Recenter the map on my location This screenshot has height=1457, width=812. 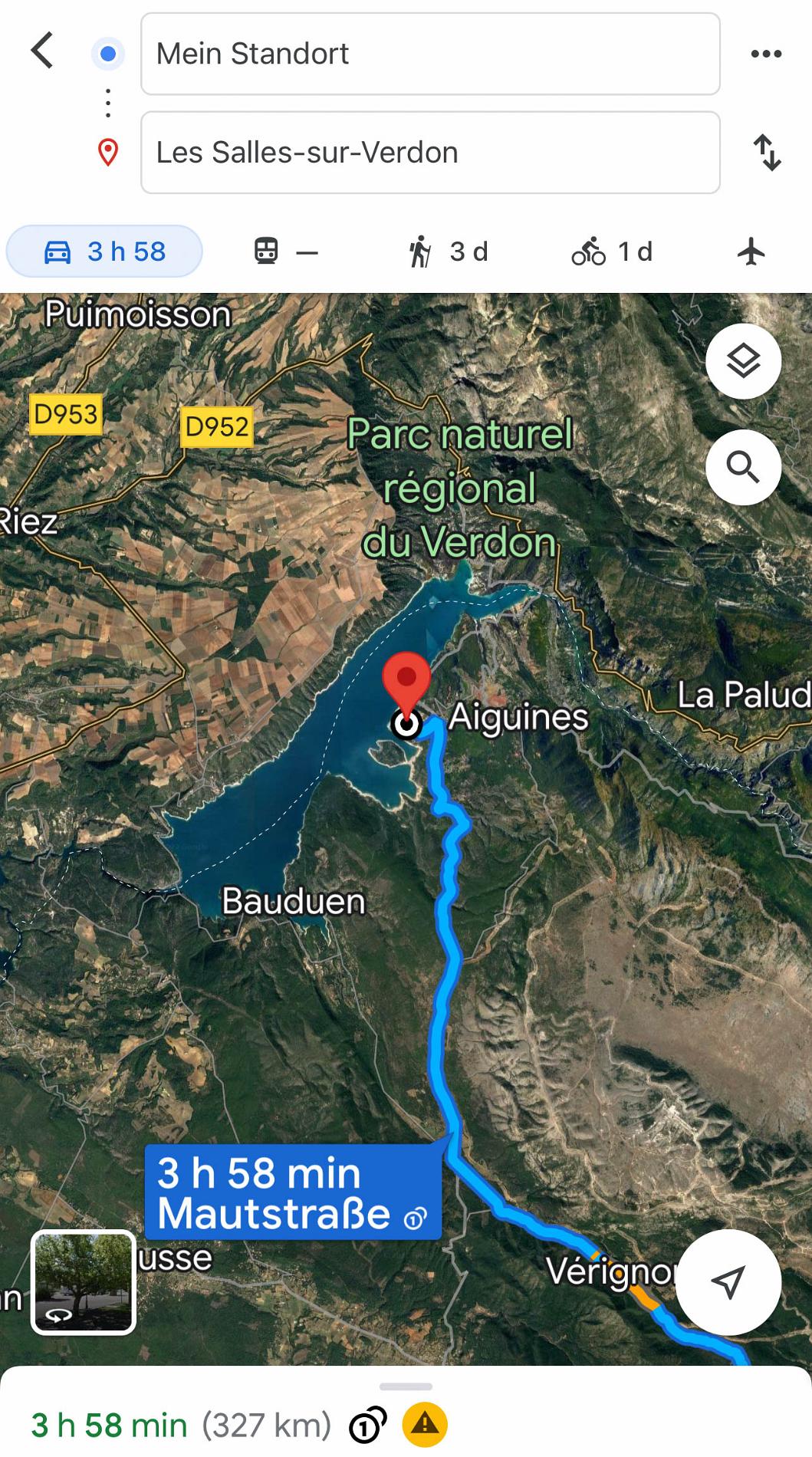[728, 1281]
